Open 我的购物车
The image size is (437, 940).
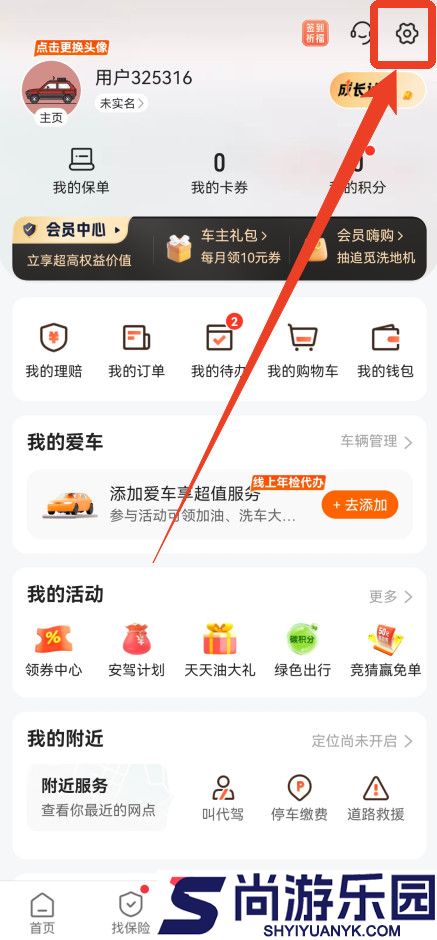pos(303,351)
